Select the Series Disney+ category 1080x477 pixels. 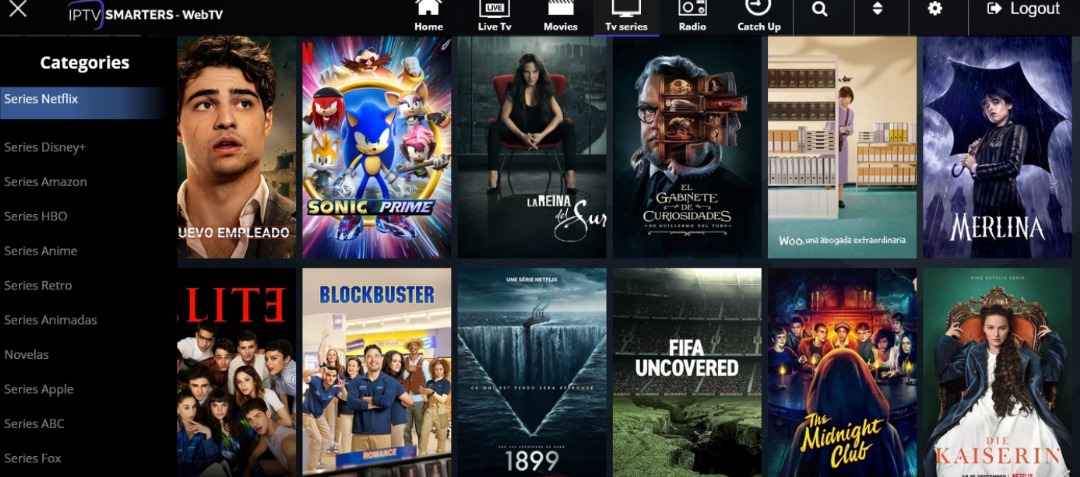point(45,147)
